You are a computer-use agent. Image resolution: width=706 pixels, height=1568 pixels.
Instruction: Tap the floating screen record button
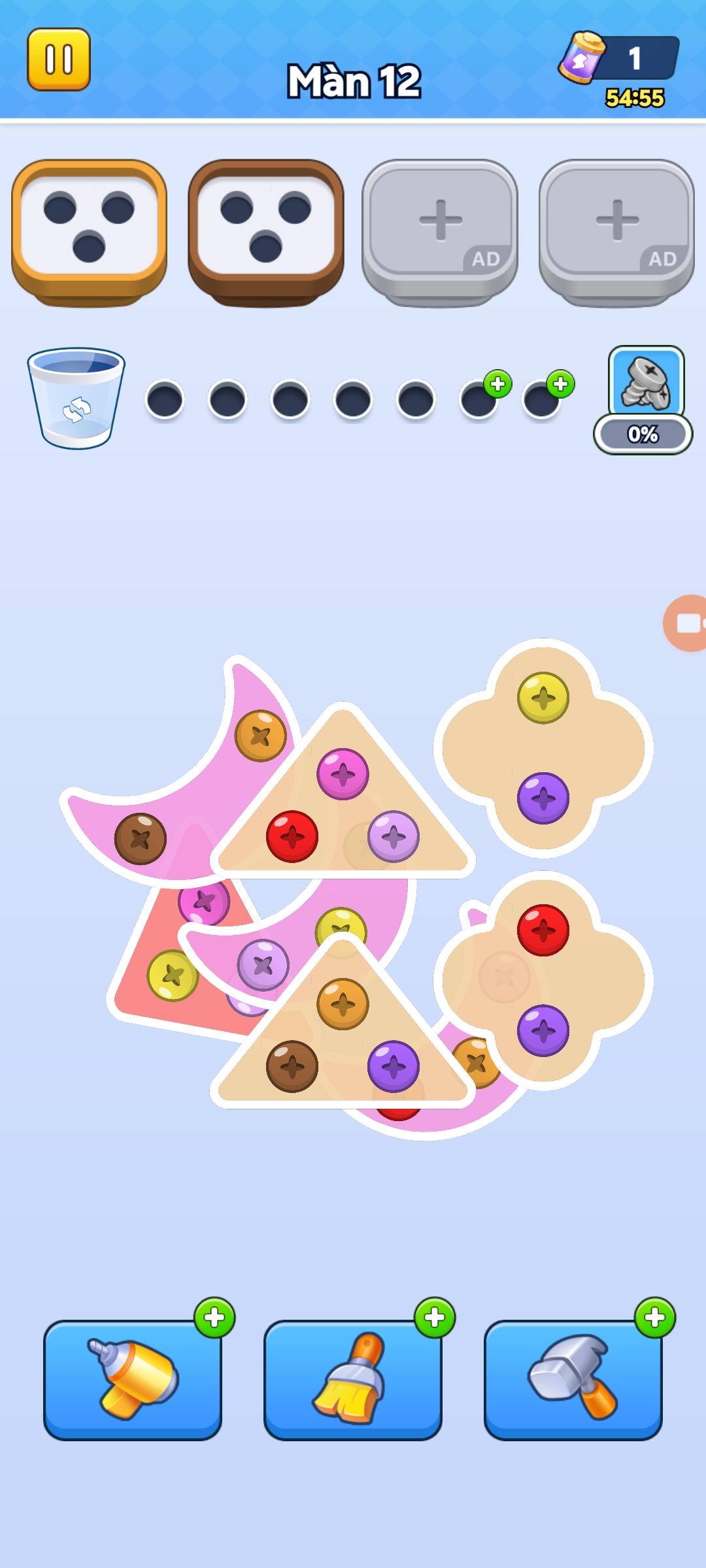(x=686, y=623)
